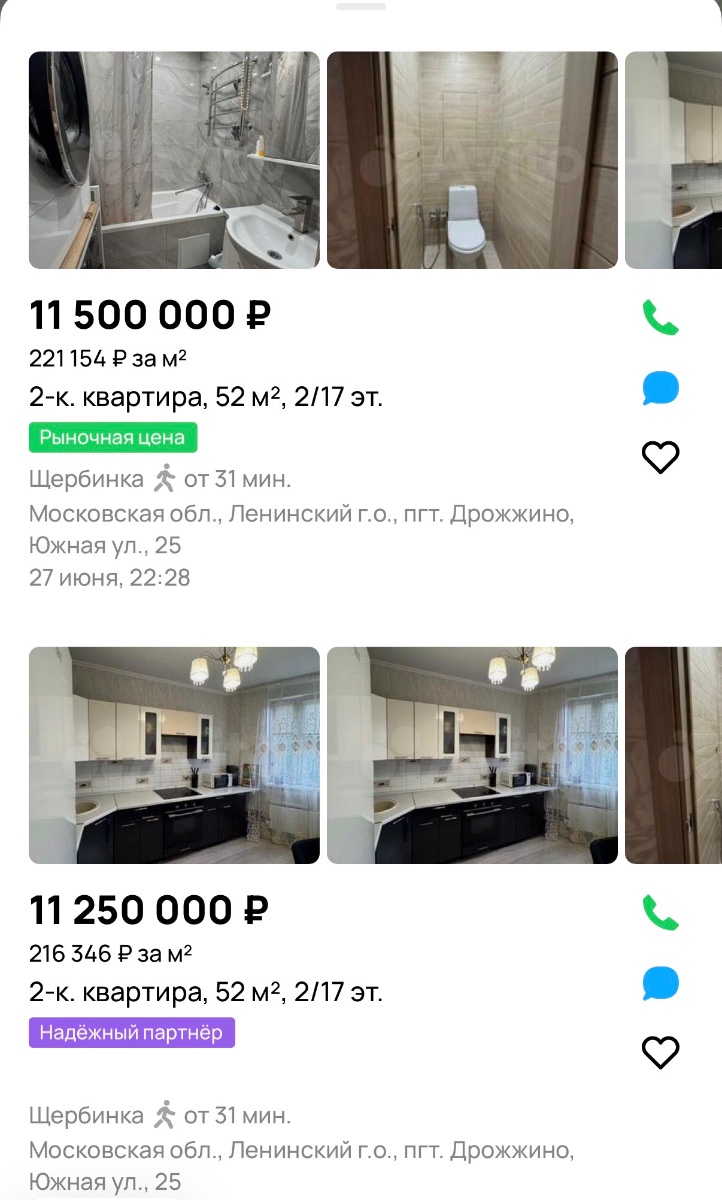
Task: Open the toilet photo of the 11 500 000 ₽ listing
Action: tap(472, 160)
